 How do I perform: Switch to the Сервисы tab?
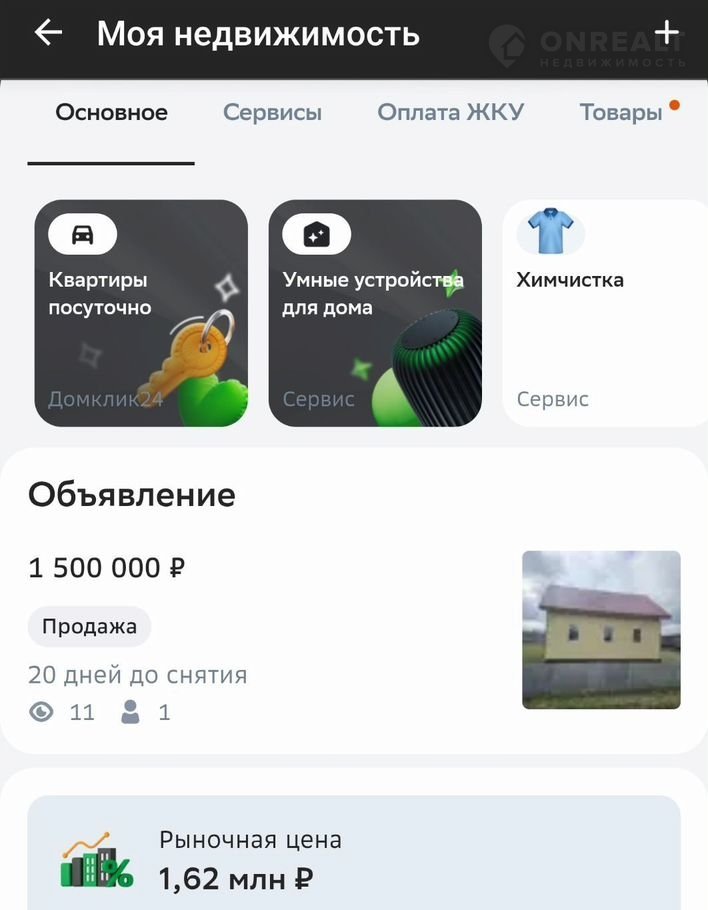[272, 112]
